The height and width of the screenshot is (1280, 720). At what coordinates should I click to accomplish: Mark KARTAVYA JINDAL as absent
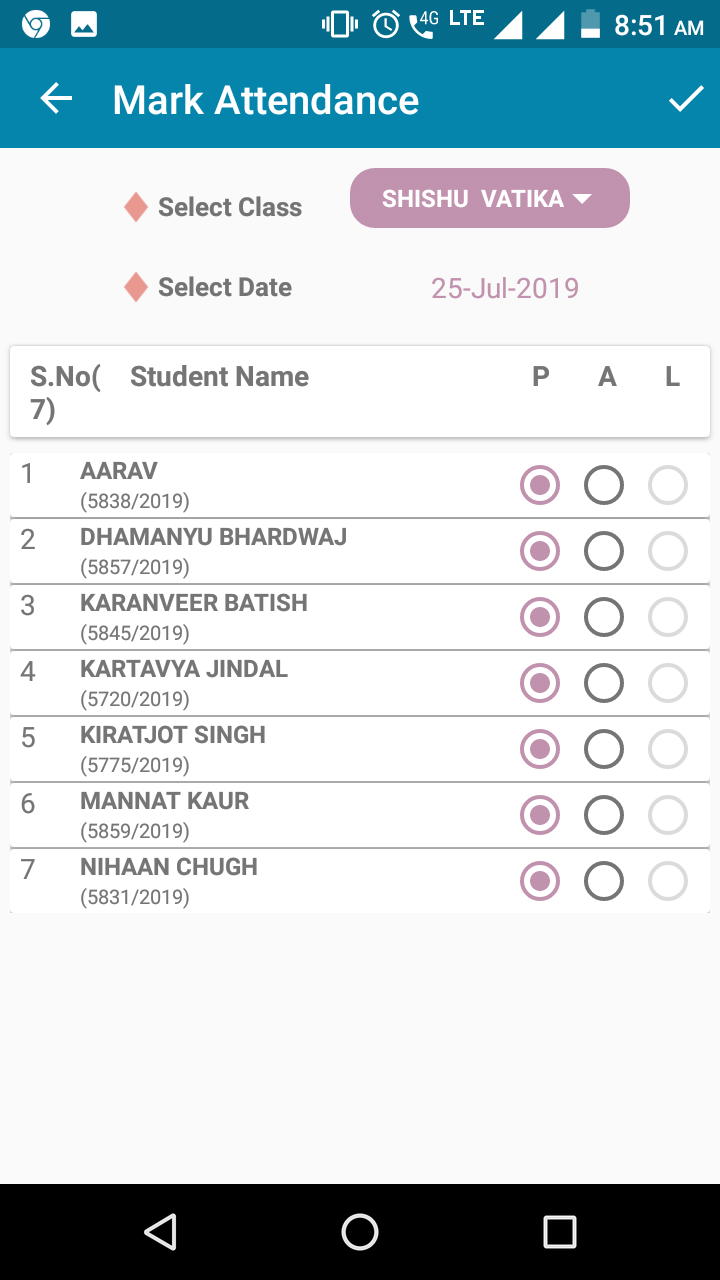click(604, 684)
